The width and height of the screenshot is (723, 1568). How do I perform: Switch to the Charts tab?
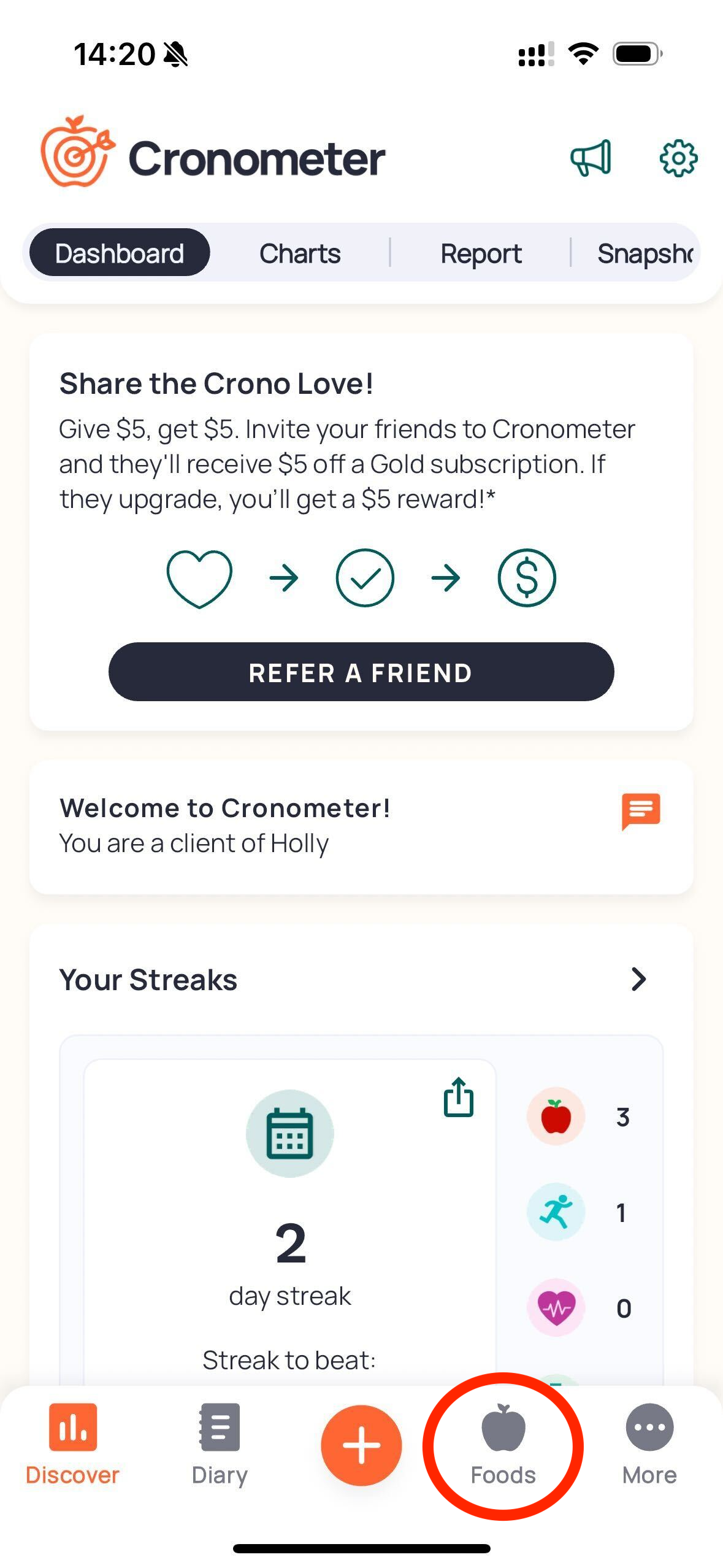coord(300,253)
